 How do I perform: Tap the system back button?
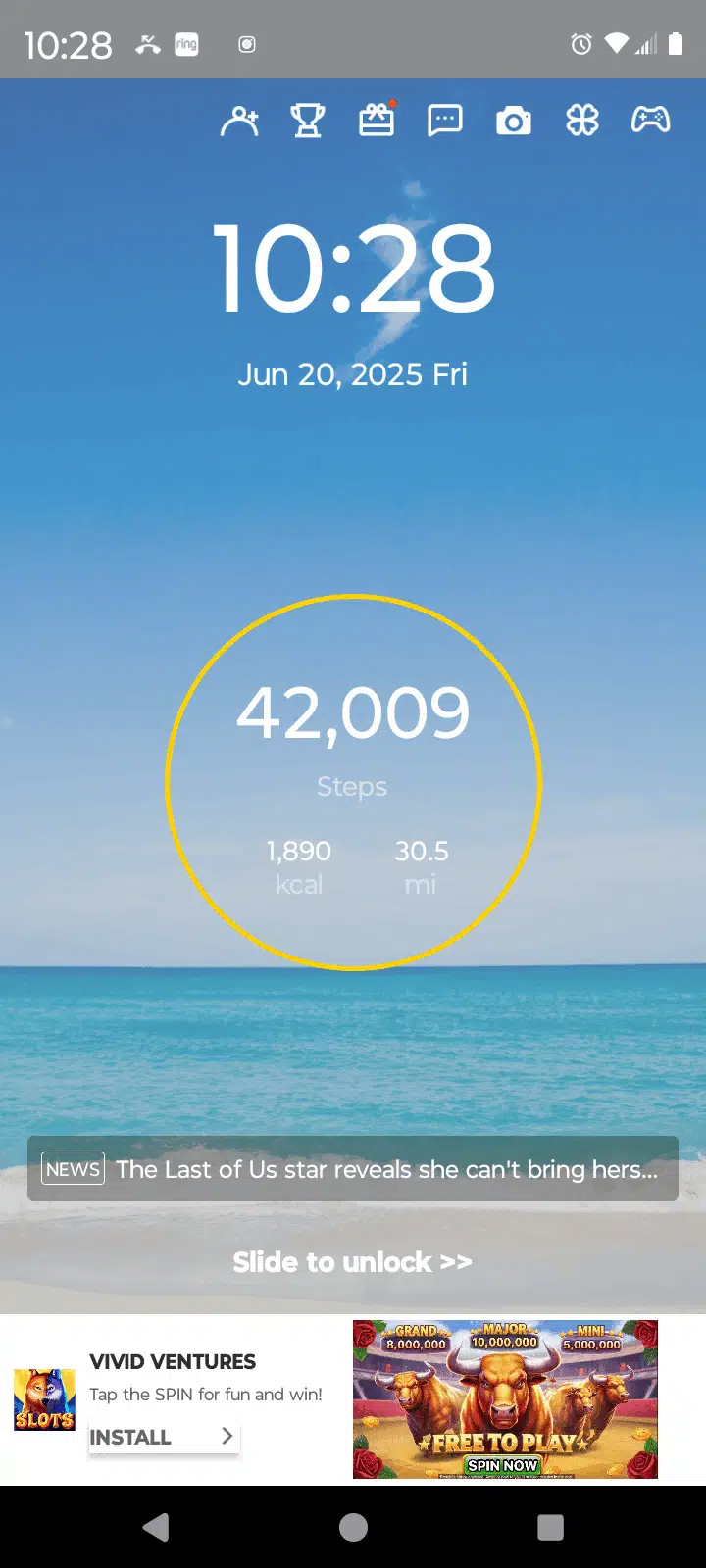[x=157, y=1527]
